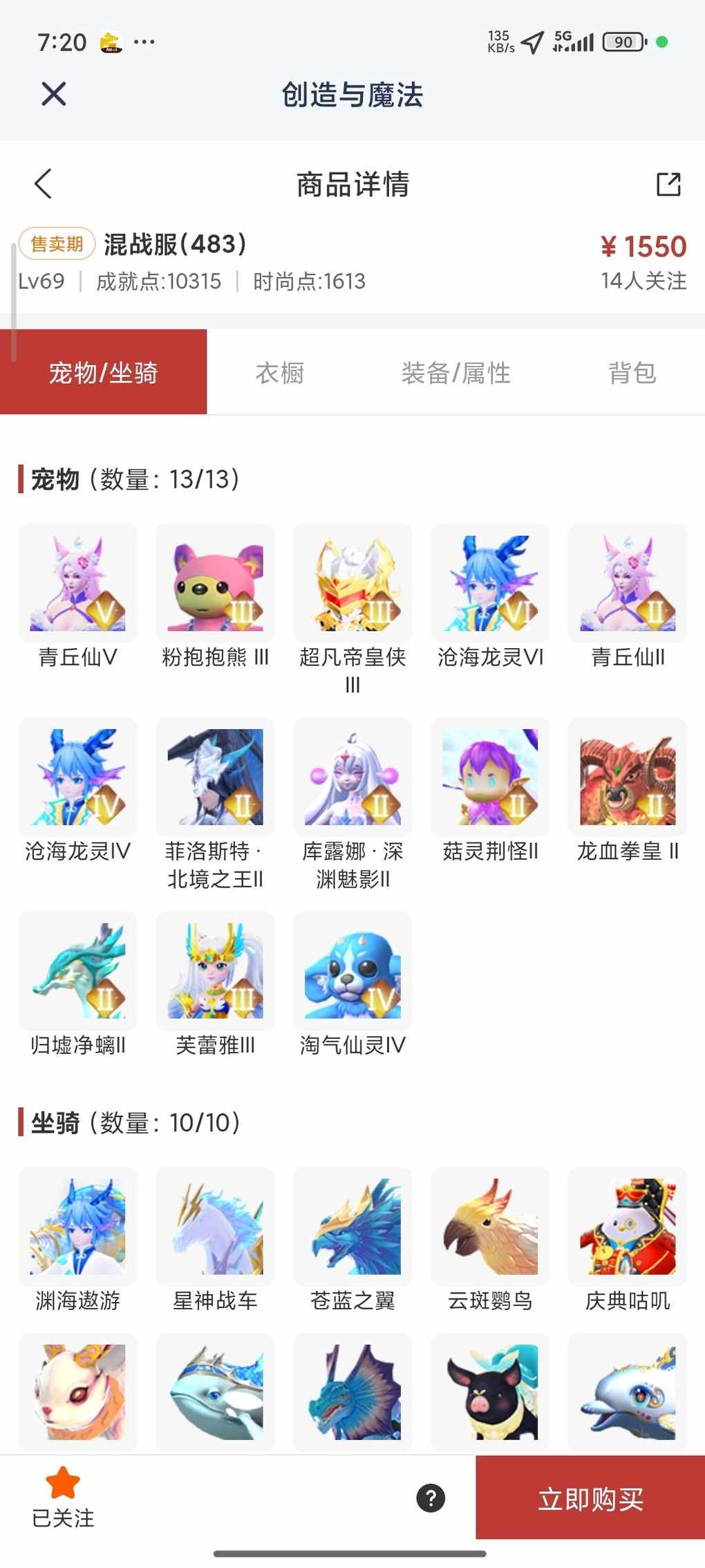
Task: Close the 创造与魔法 page
Action: click(53, 94)
